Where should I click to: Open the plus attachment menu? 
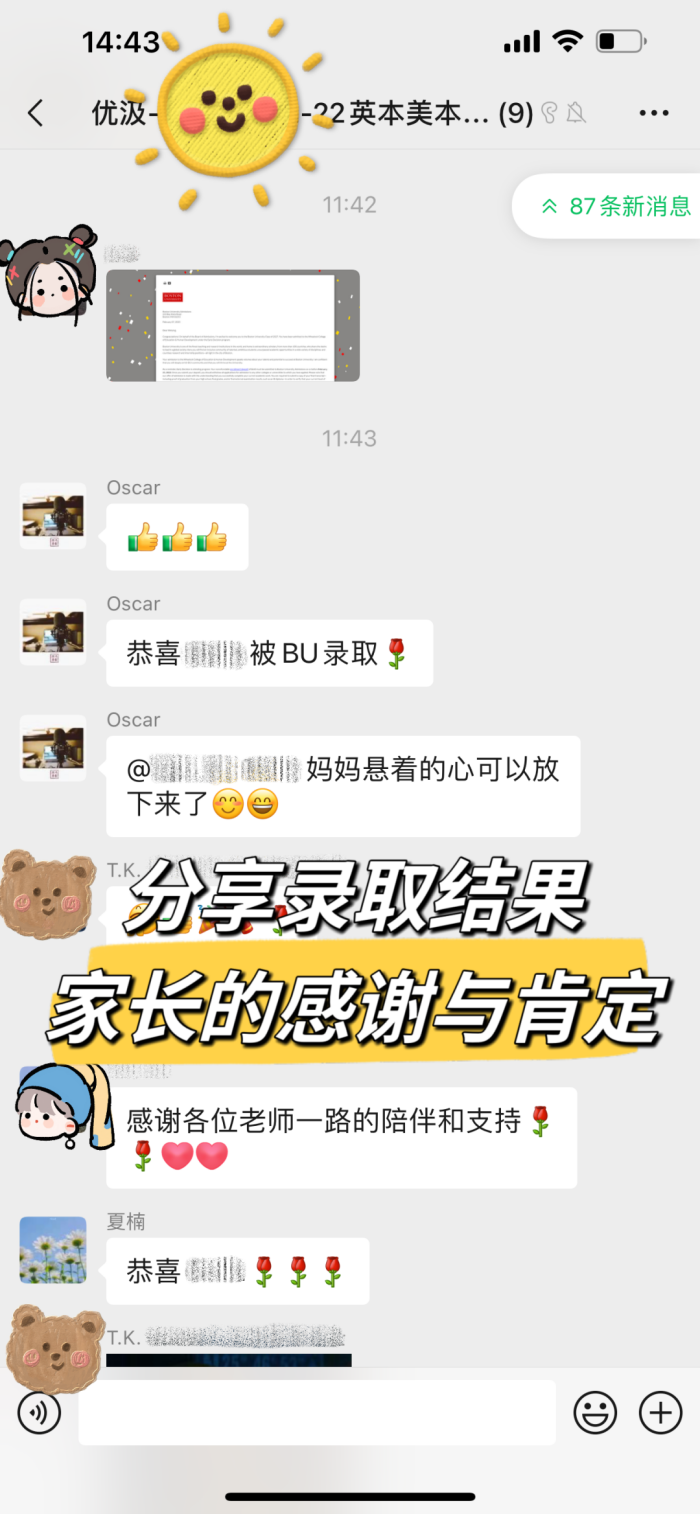[660, 1413]
